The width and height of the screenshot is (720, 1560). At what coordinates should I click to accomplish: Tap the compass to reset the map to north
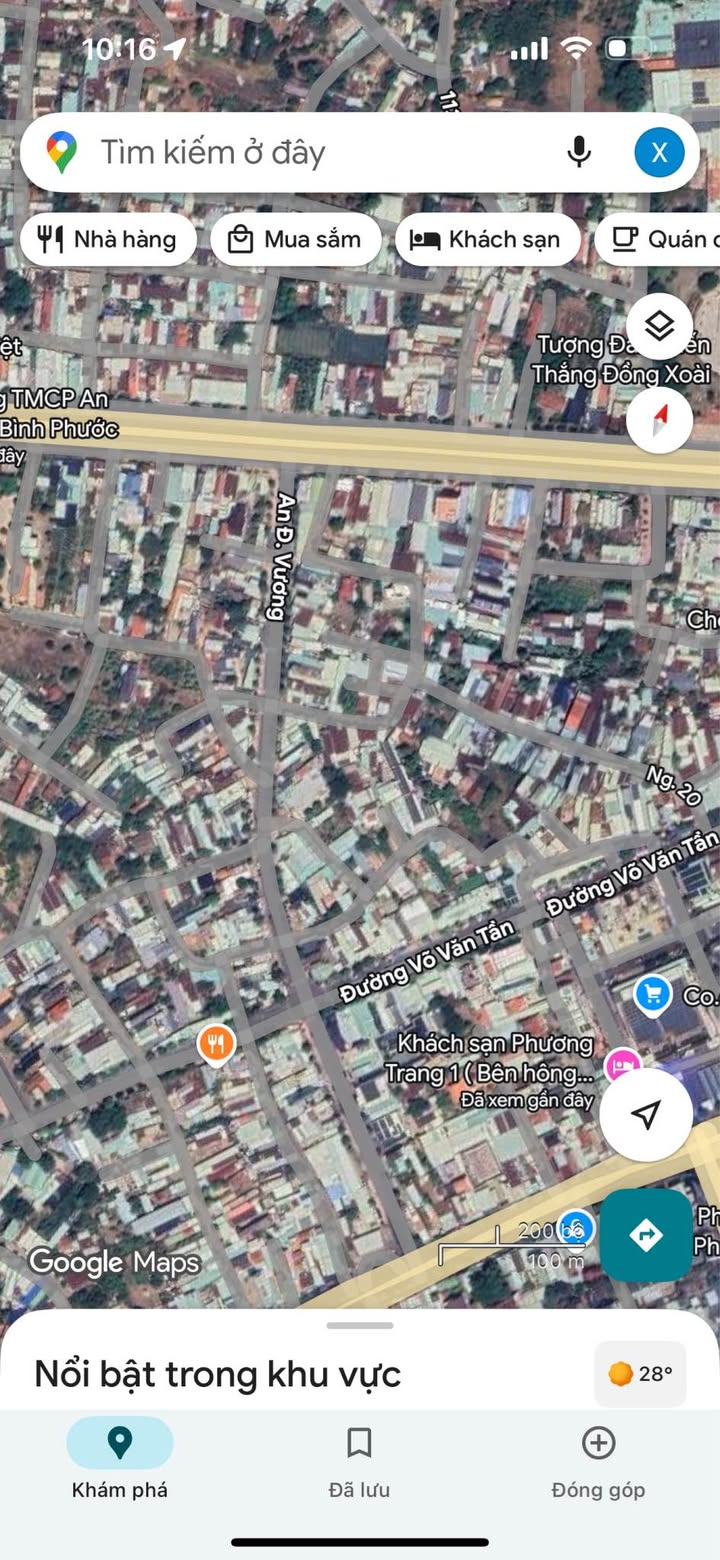click(659, 420)
